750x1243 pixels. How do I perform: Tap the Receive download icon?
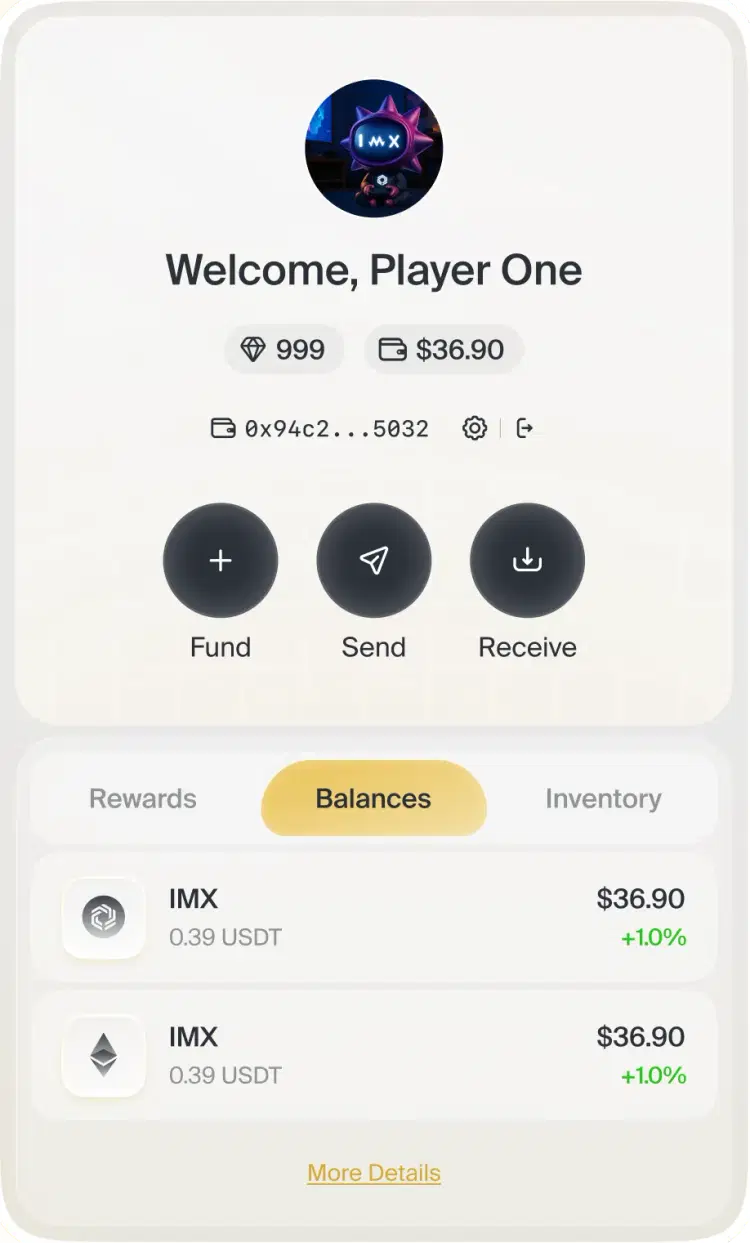point(527,561)
